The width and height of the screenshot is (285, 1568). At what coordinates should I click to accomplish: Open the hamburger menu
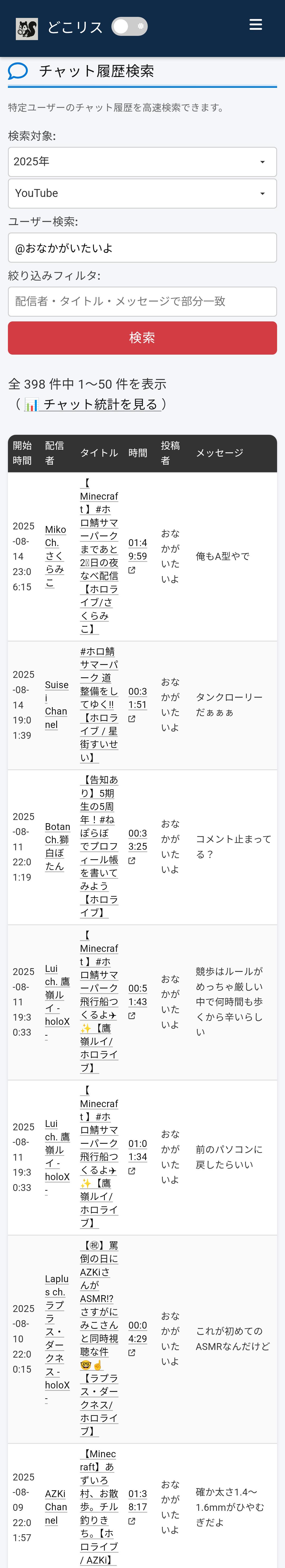(256, 25)
